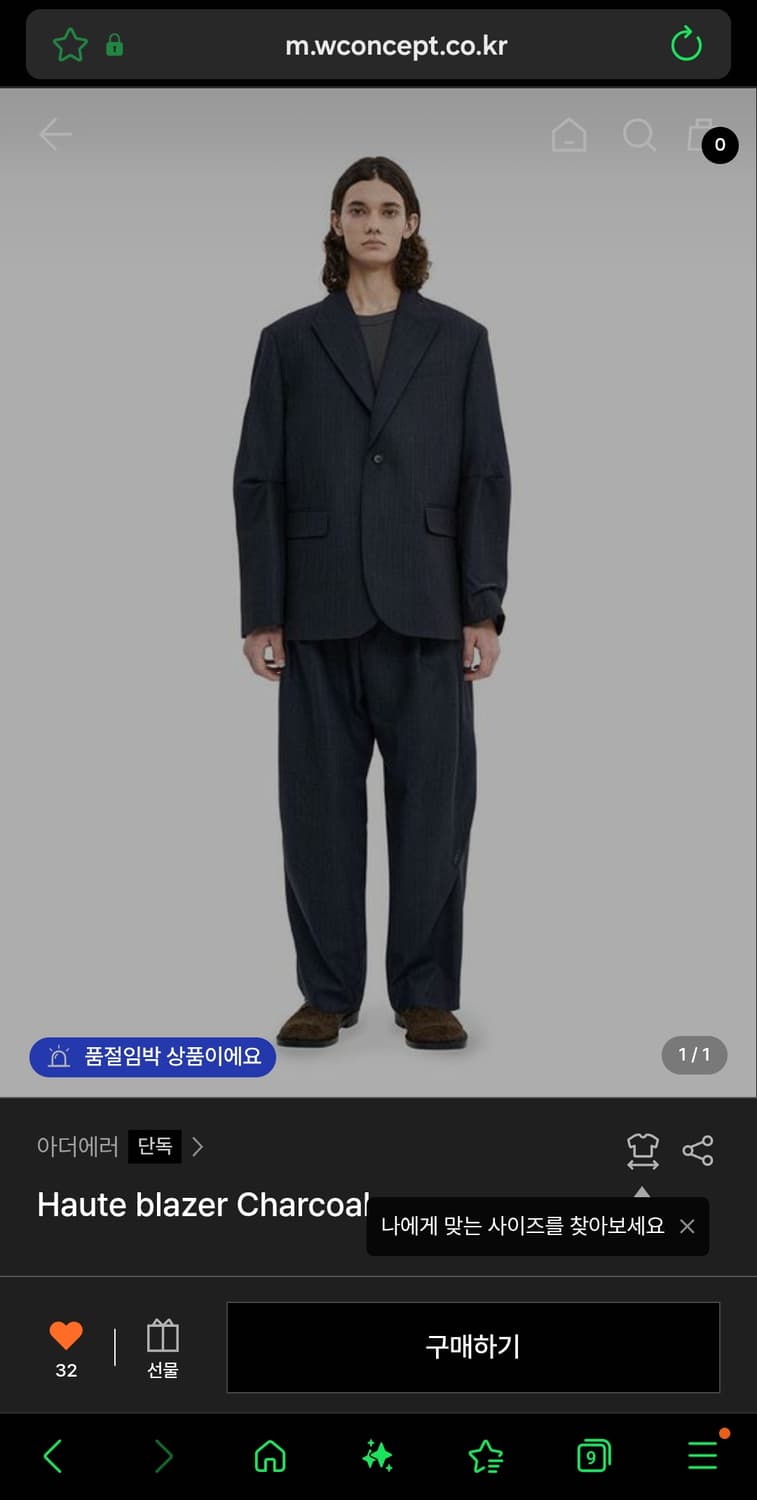
Task: Open the browser tabs showing 9 pages
Action: coord(592,1457)
